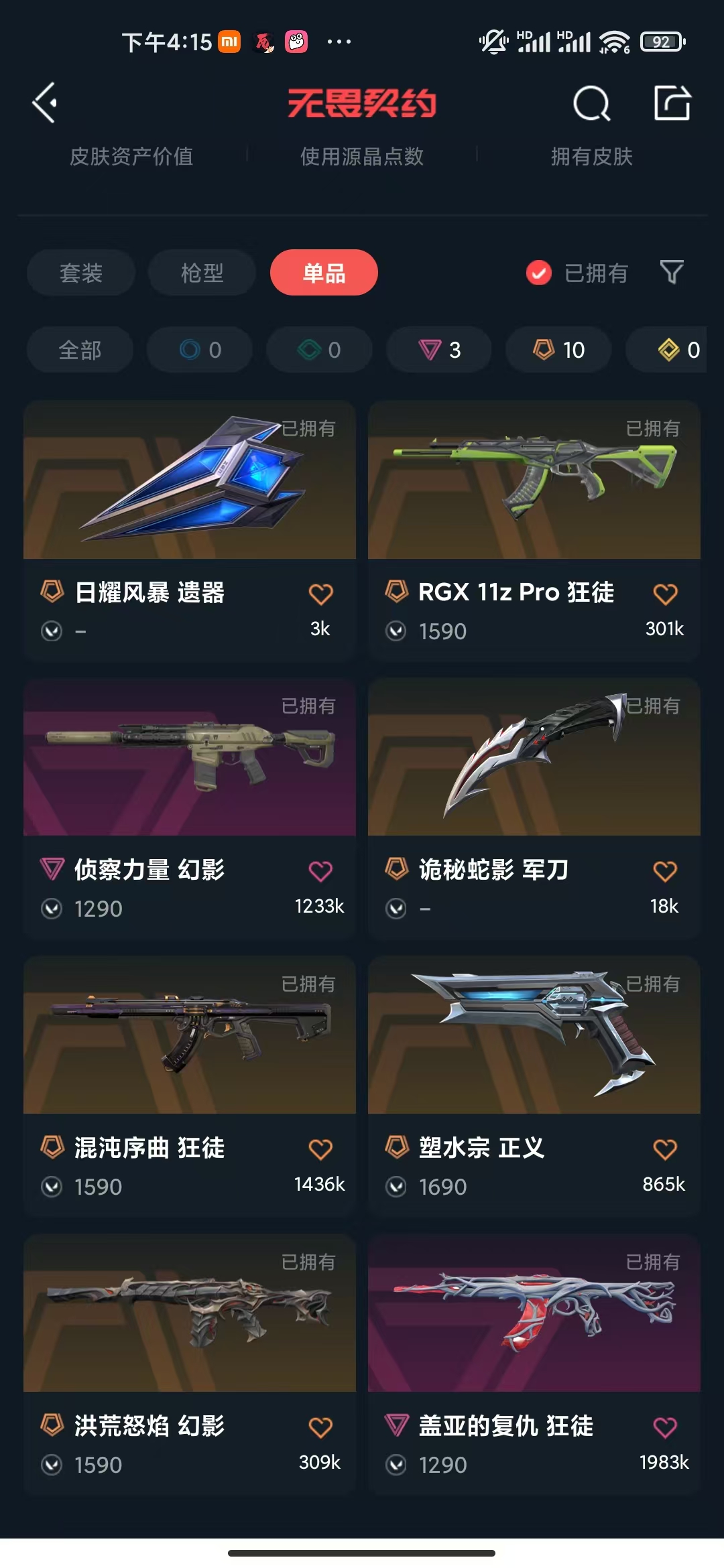
Task: Open the funnel filter icon
Action: click(672, 272)
